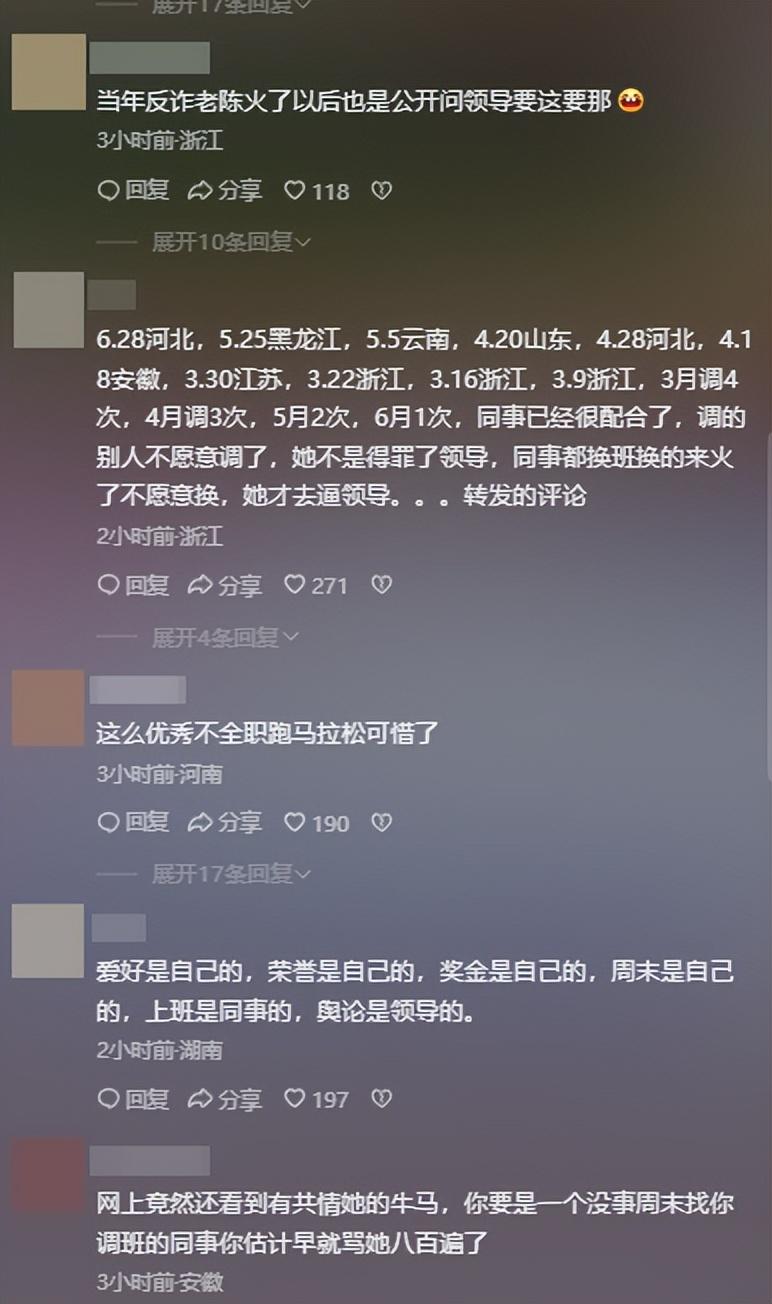Like the comment with 118 likes
Screen dimensions: 772x1304
[317, 190]
